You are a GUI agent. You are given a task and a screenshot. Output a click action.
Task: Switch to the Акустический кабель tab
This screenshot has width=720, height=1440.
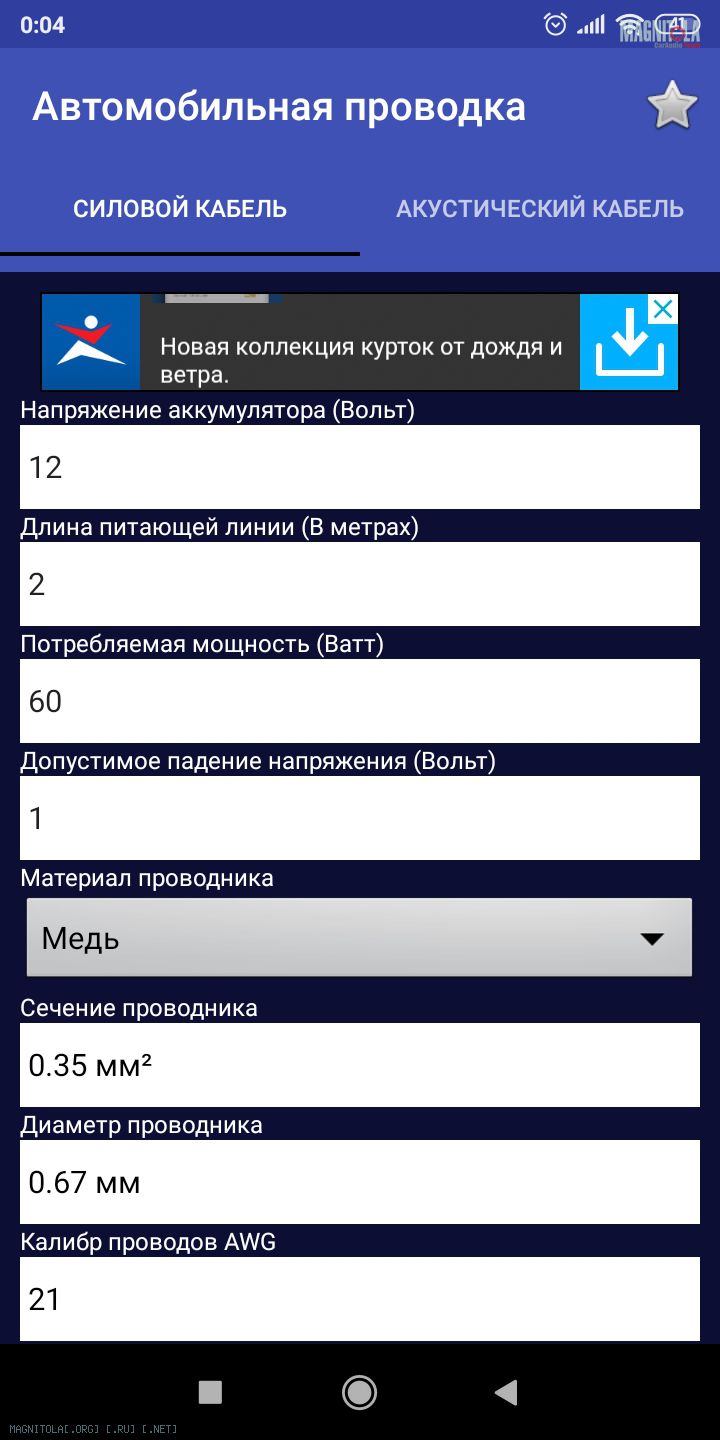tap(540, 209)
